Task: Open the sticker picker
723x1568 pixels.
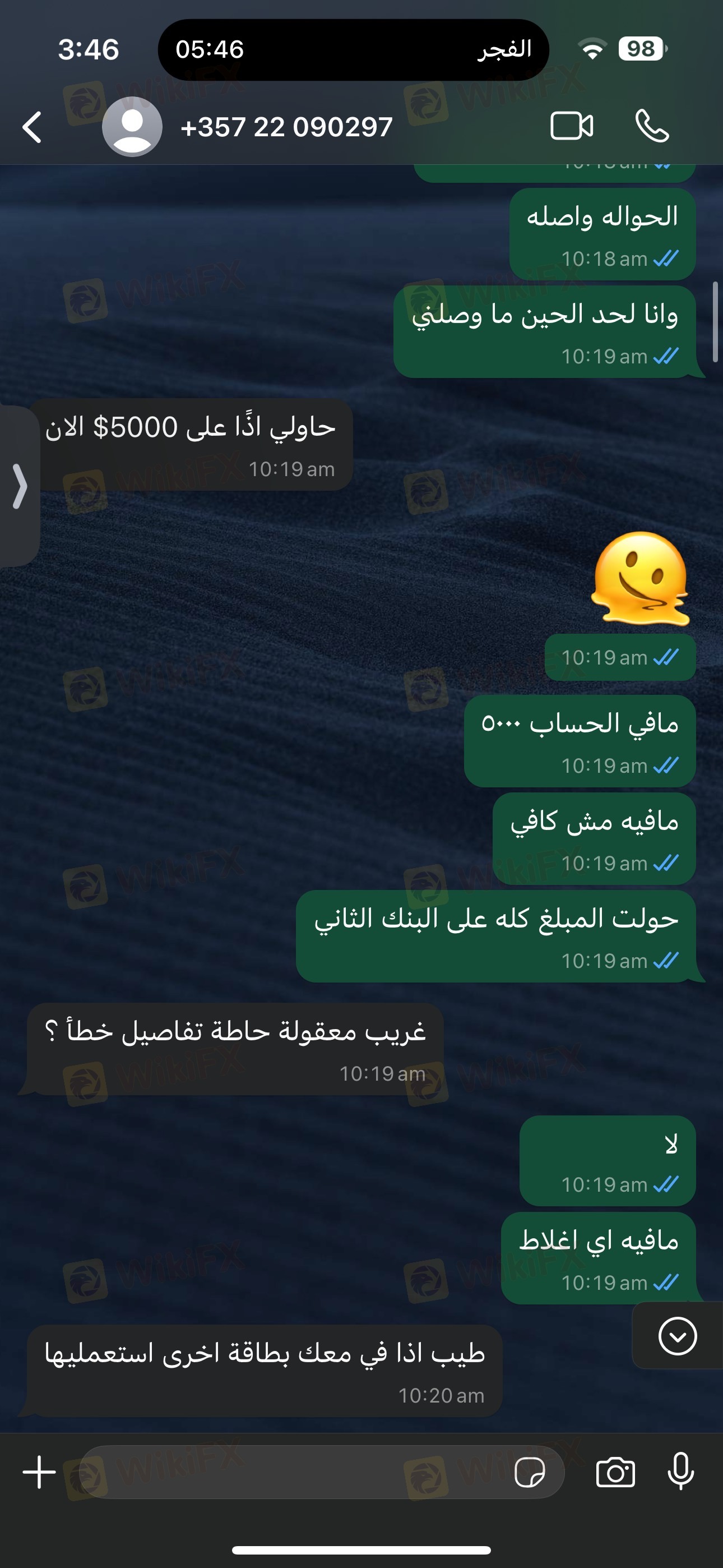Action: [x=530, y=1473]
